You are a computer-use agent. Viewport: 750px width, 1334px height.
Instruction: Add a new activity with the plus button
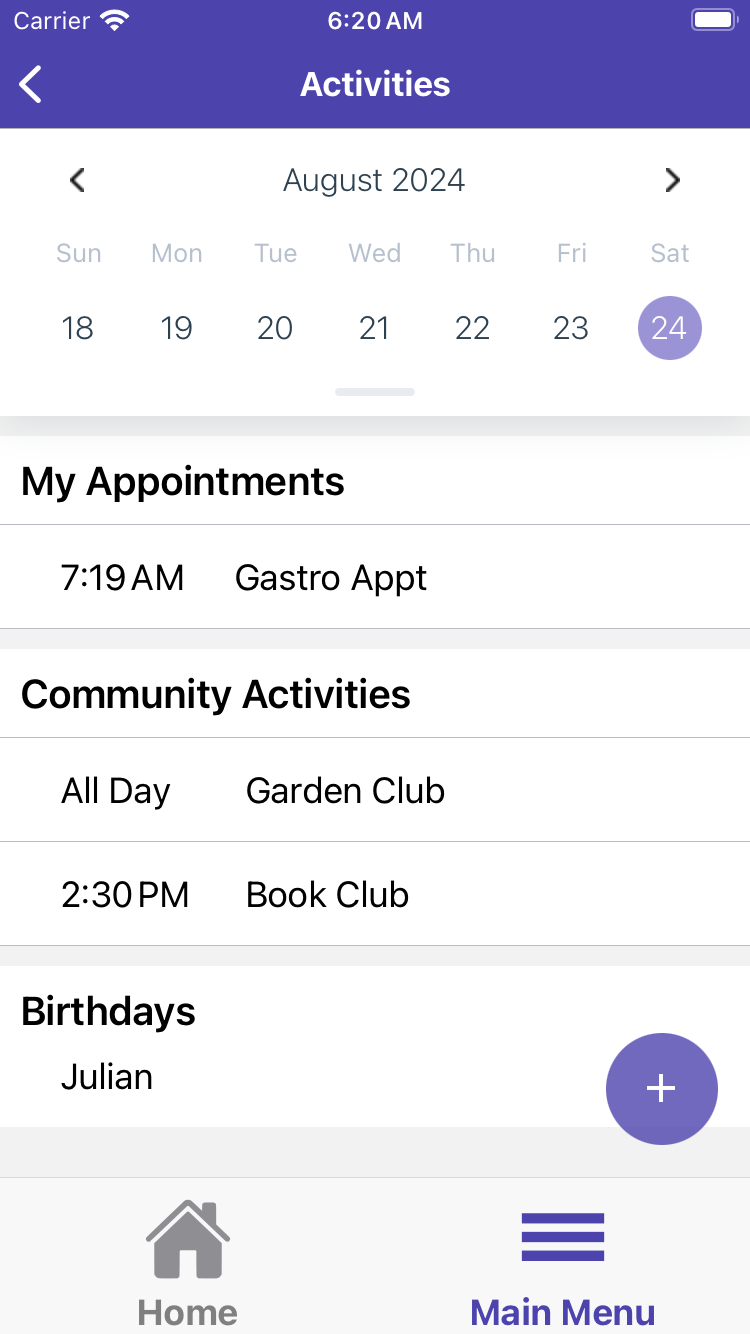(661, 1088)
